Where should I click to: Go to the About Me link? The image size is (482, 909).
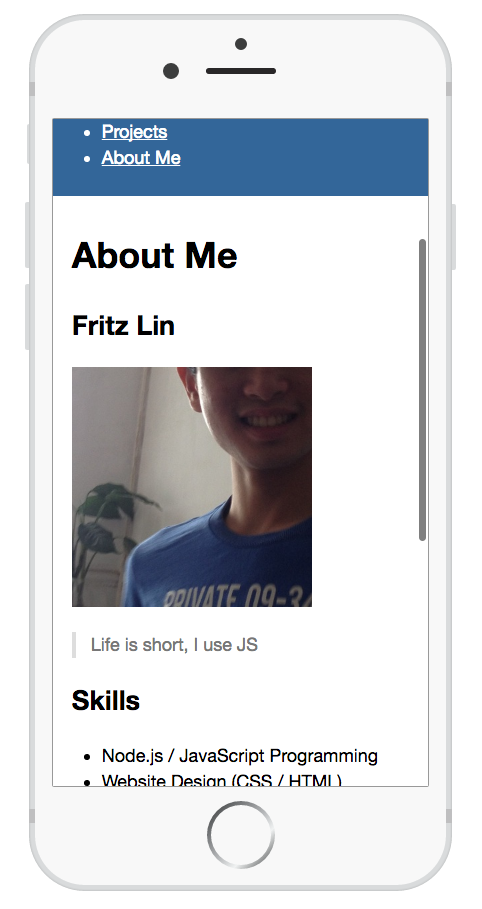tap(141, 158)
